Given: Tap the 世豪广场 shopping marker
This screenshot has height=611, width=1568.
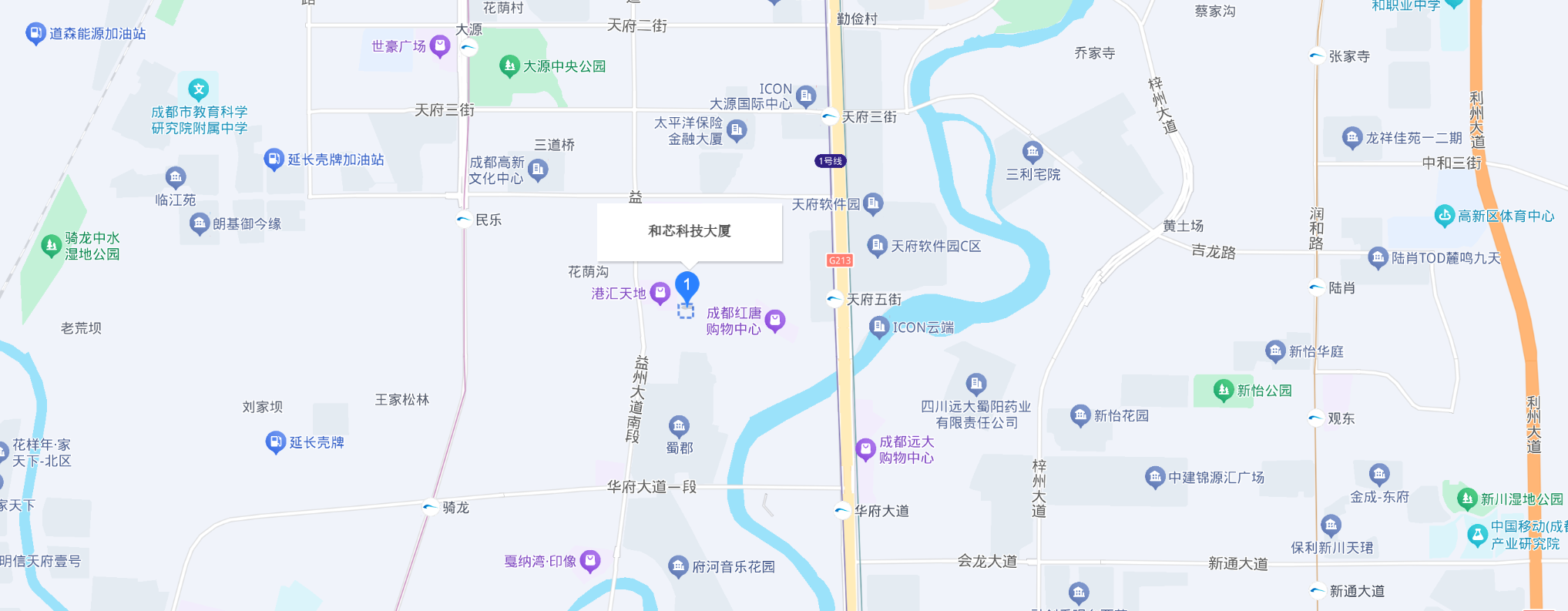Looking at the screenshot, I should tap(440, 46).
